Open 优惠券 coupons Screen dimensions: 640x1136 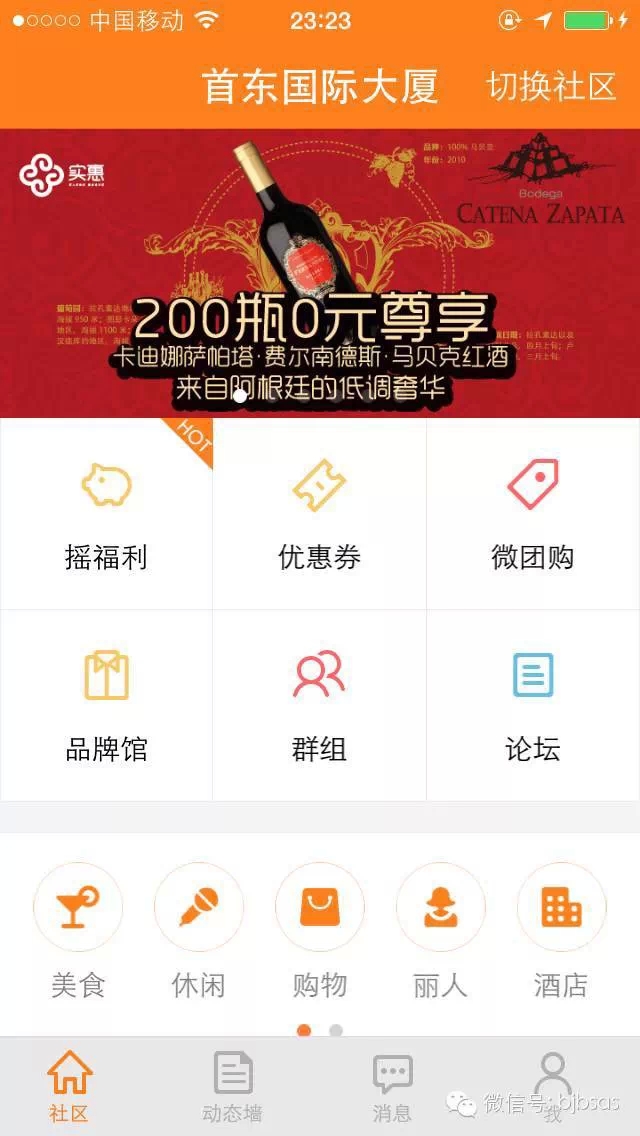319,515
